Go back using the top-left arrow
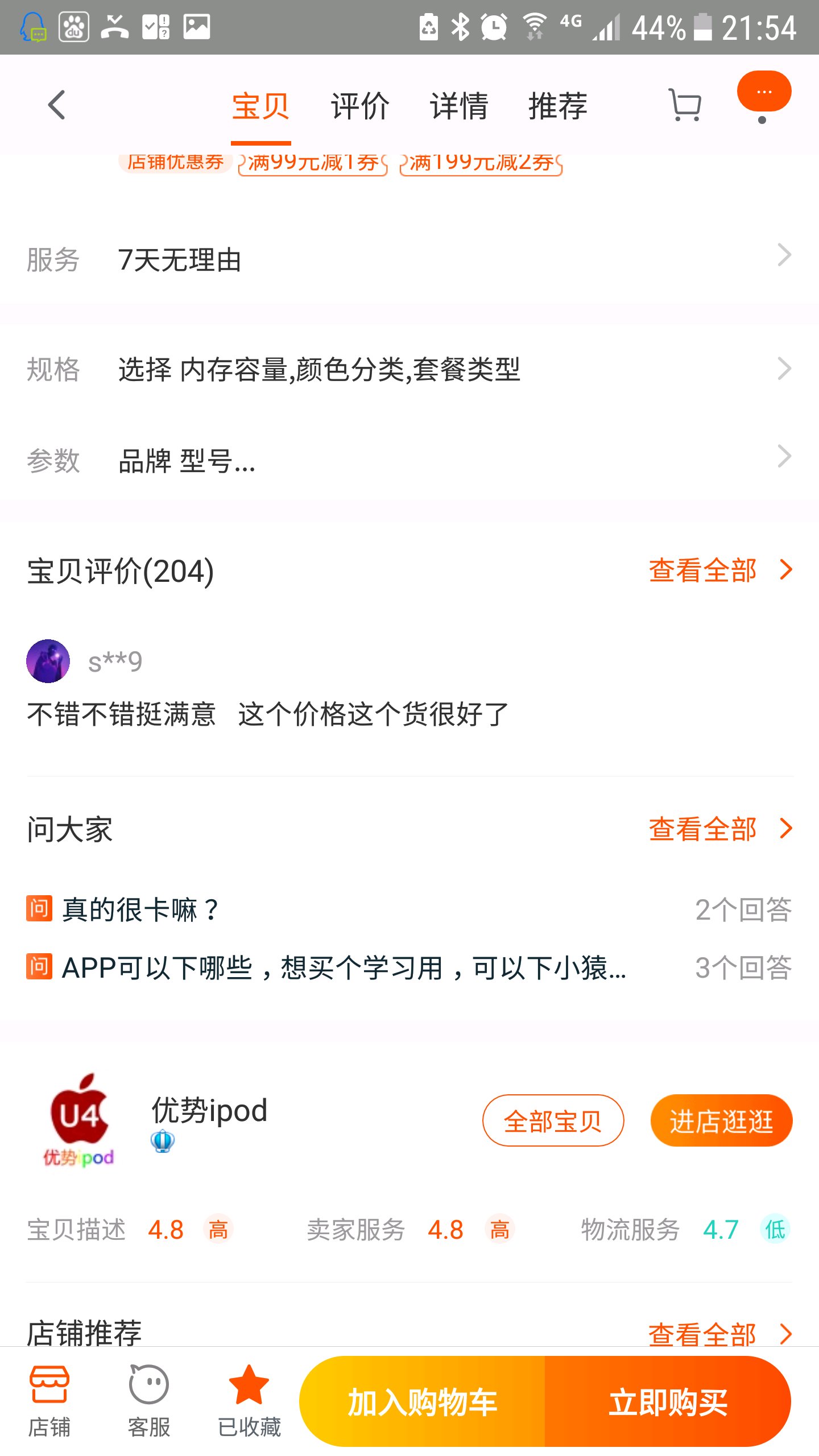Screen dimensions: 819x1456 [x=57, y=105]
